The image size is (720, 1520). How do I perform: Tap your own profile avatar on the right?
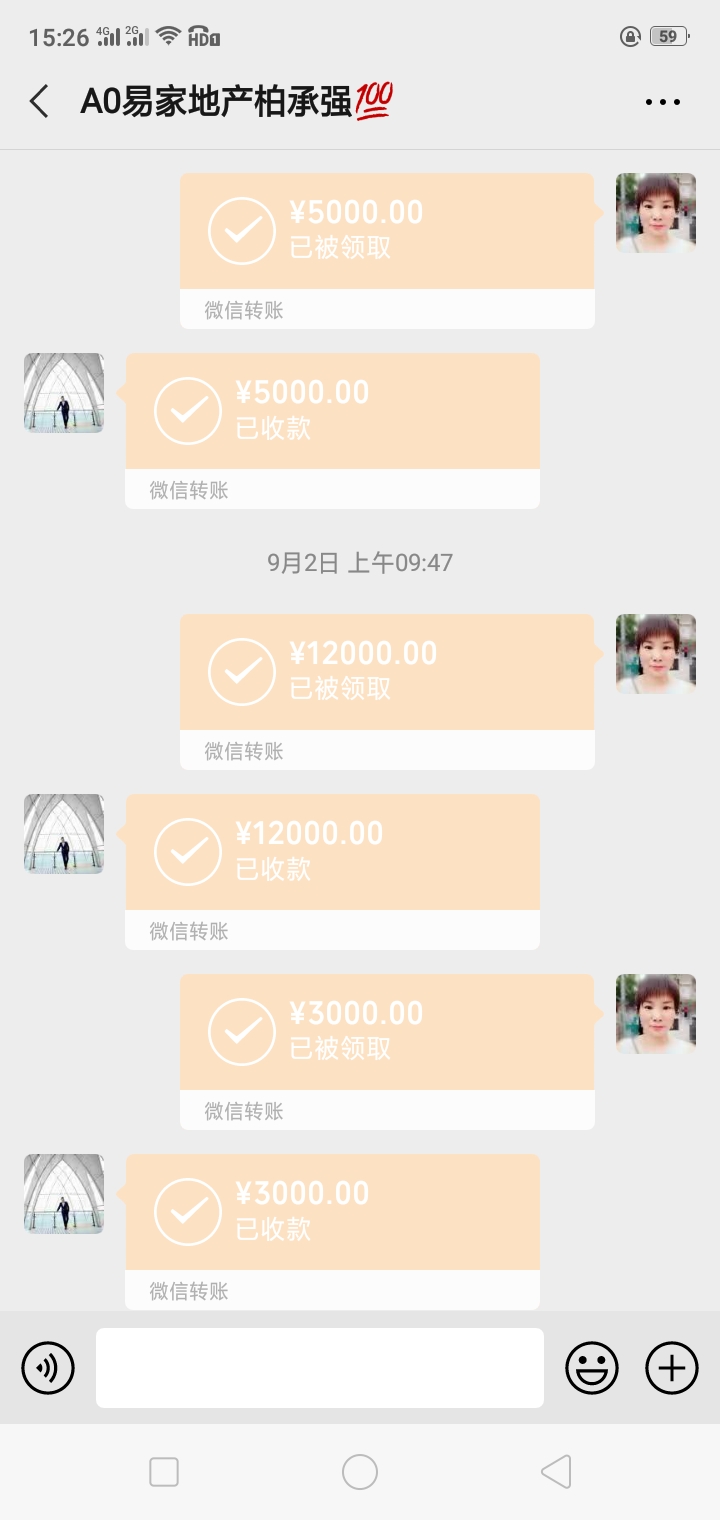click(655, 214)
